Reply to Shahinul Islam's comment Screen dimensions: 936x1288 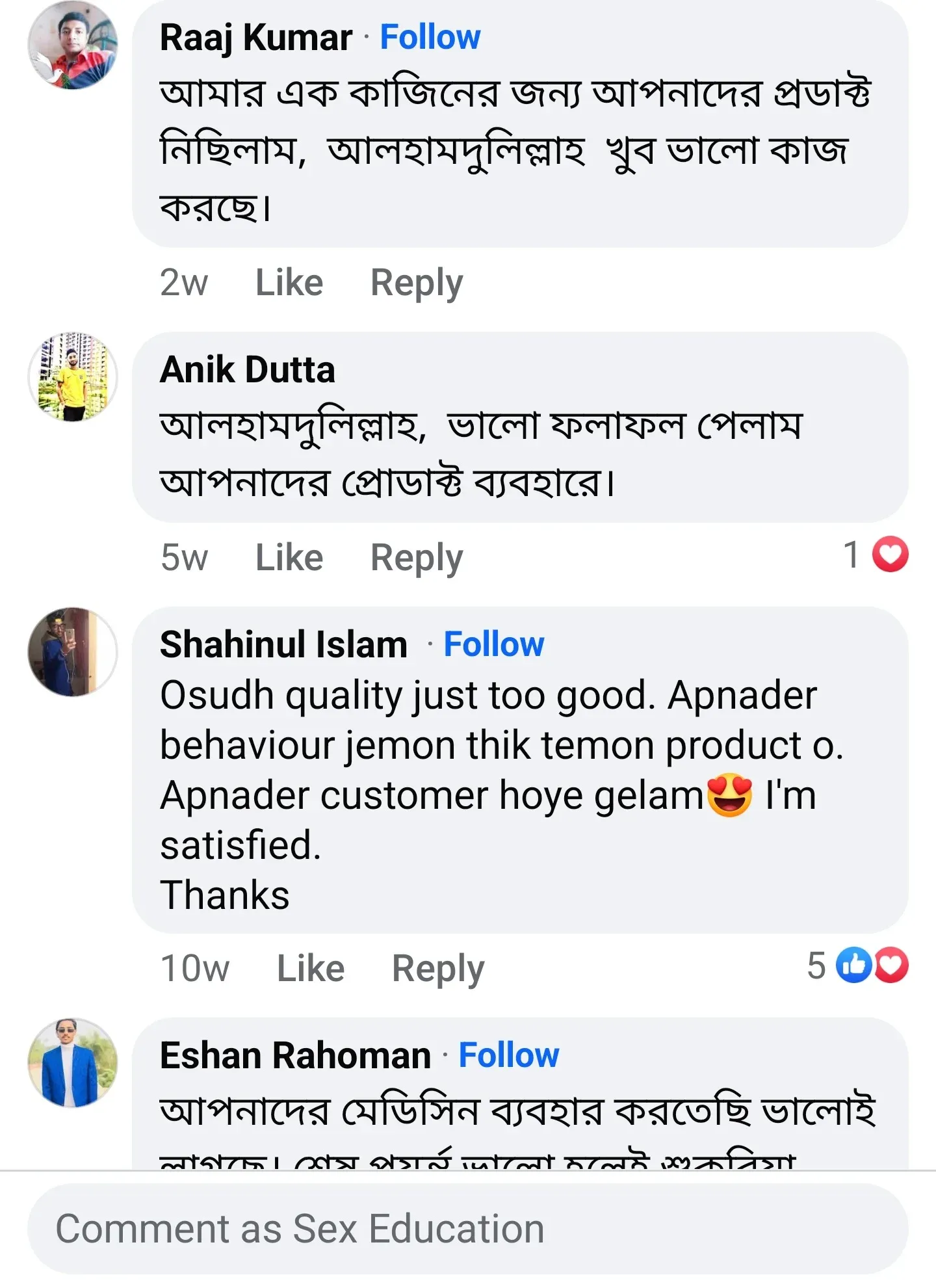tap(436, 968)
